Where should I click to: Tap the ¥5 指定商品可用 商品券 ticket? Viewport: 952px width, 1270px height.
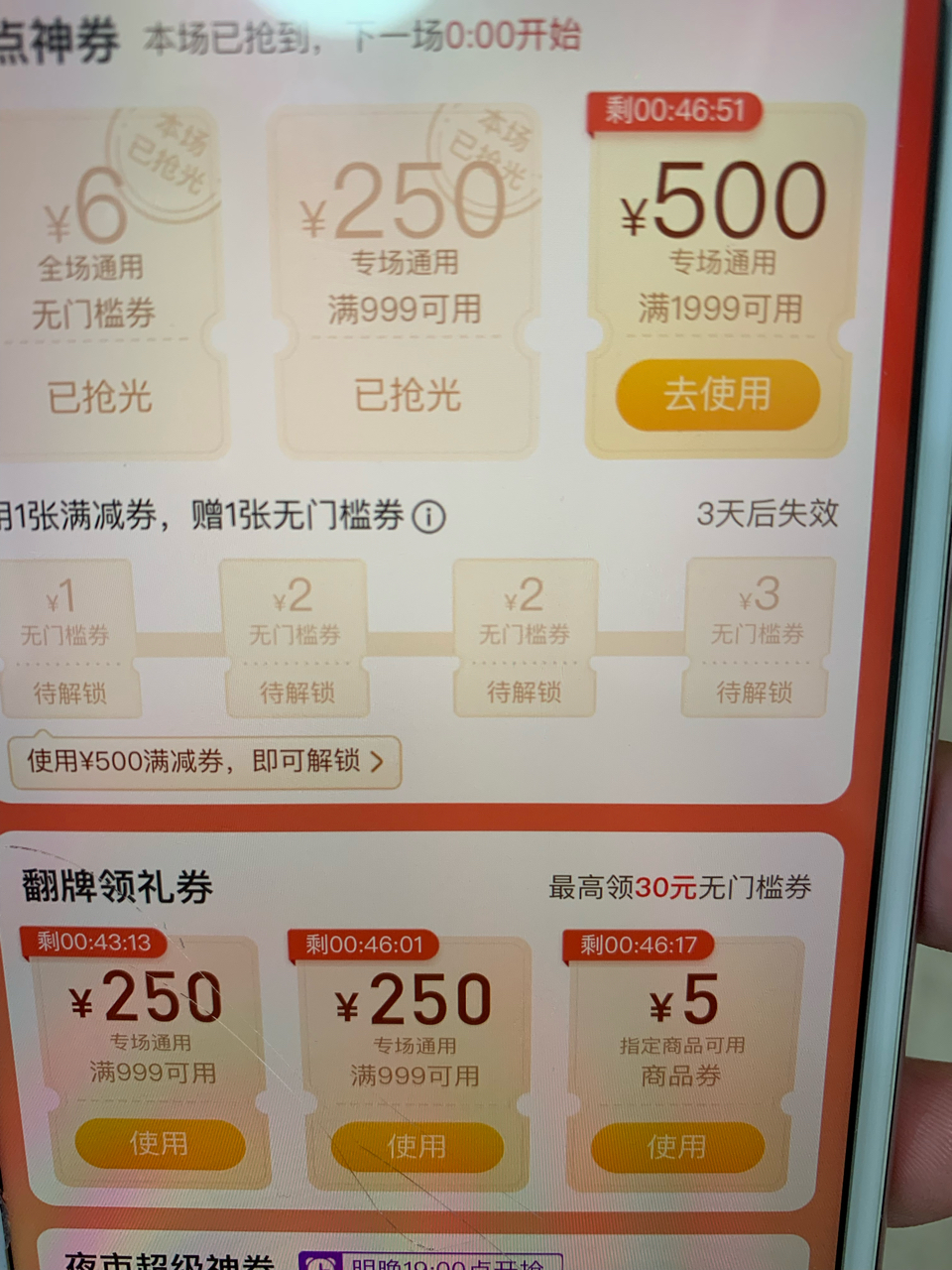(x=679, y=1052)
